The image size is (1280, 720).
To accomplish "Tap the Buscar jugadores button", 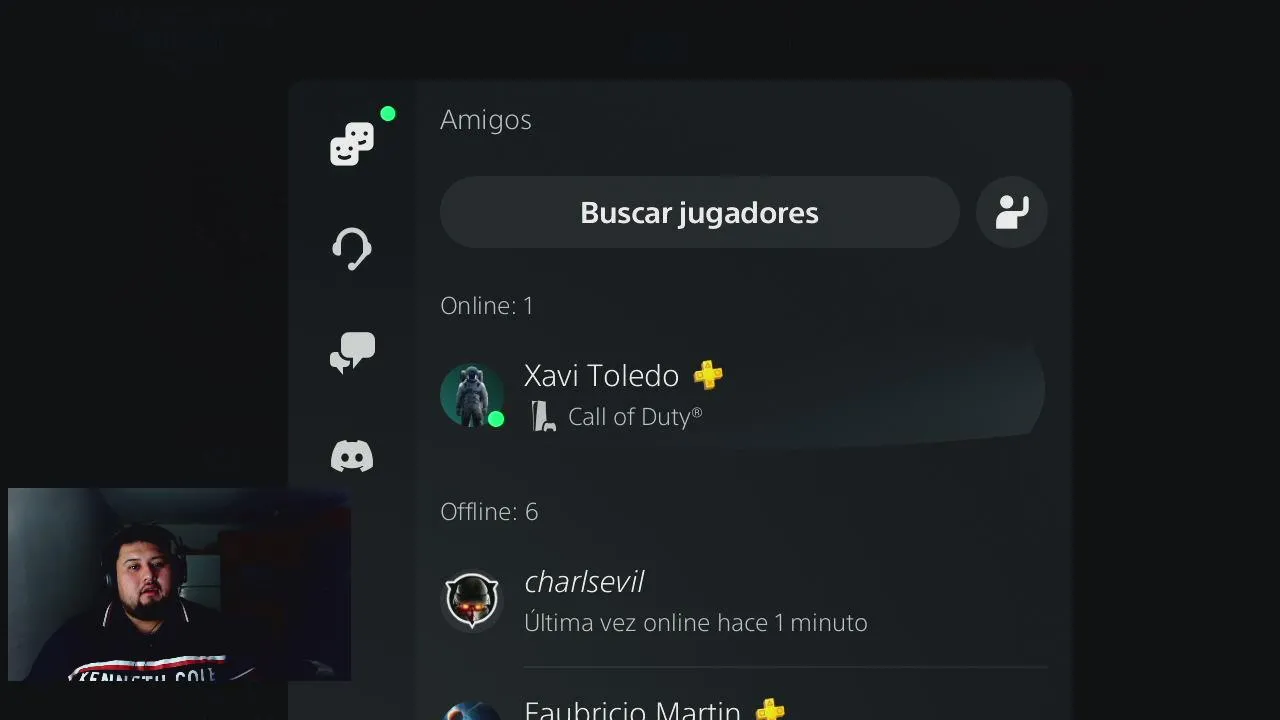I will coord(699,213).
